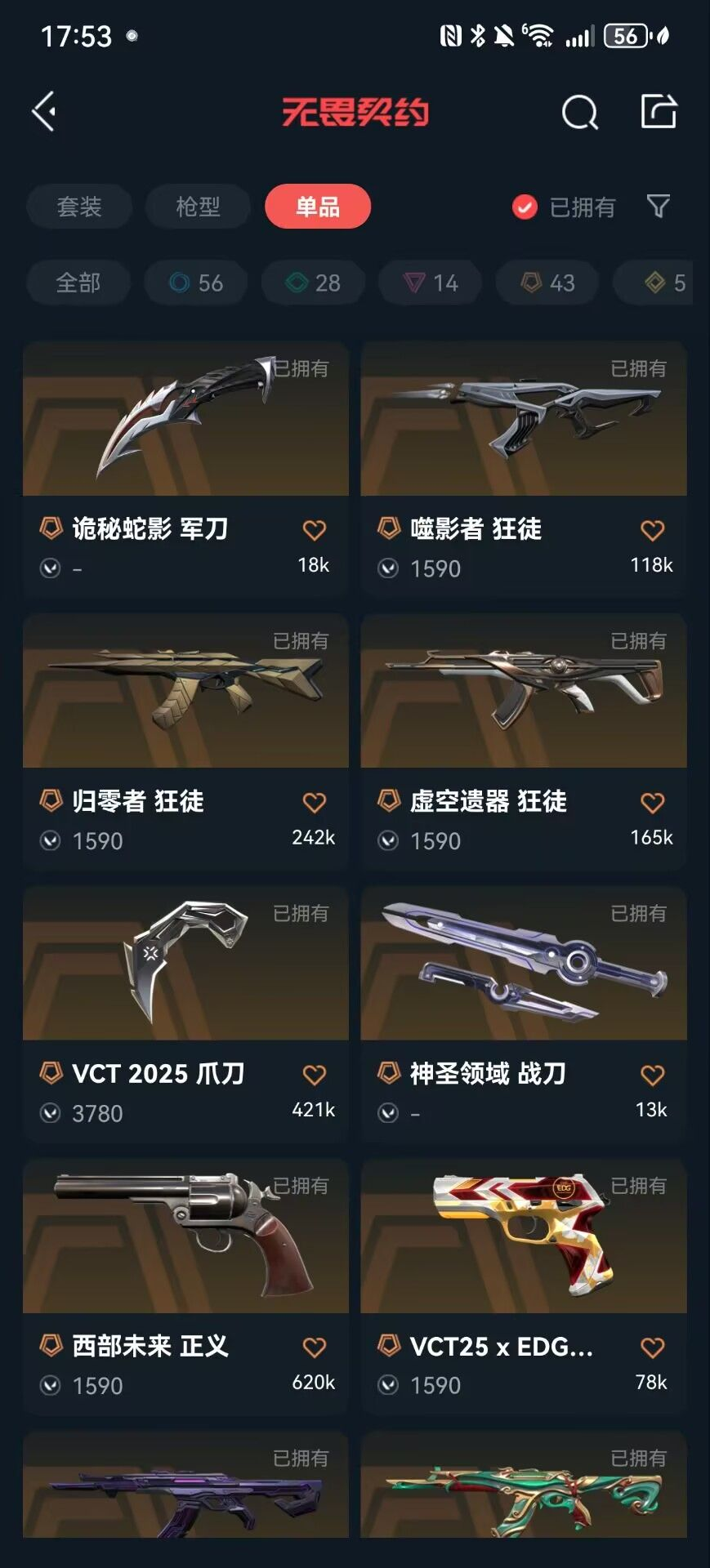Tap the heart on 神圣领域 战刀
710x1568 pixels.
coord(652,1075)
